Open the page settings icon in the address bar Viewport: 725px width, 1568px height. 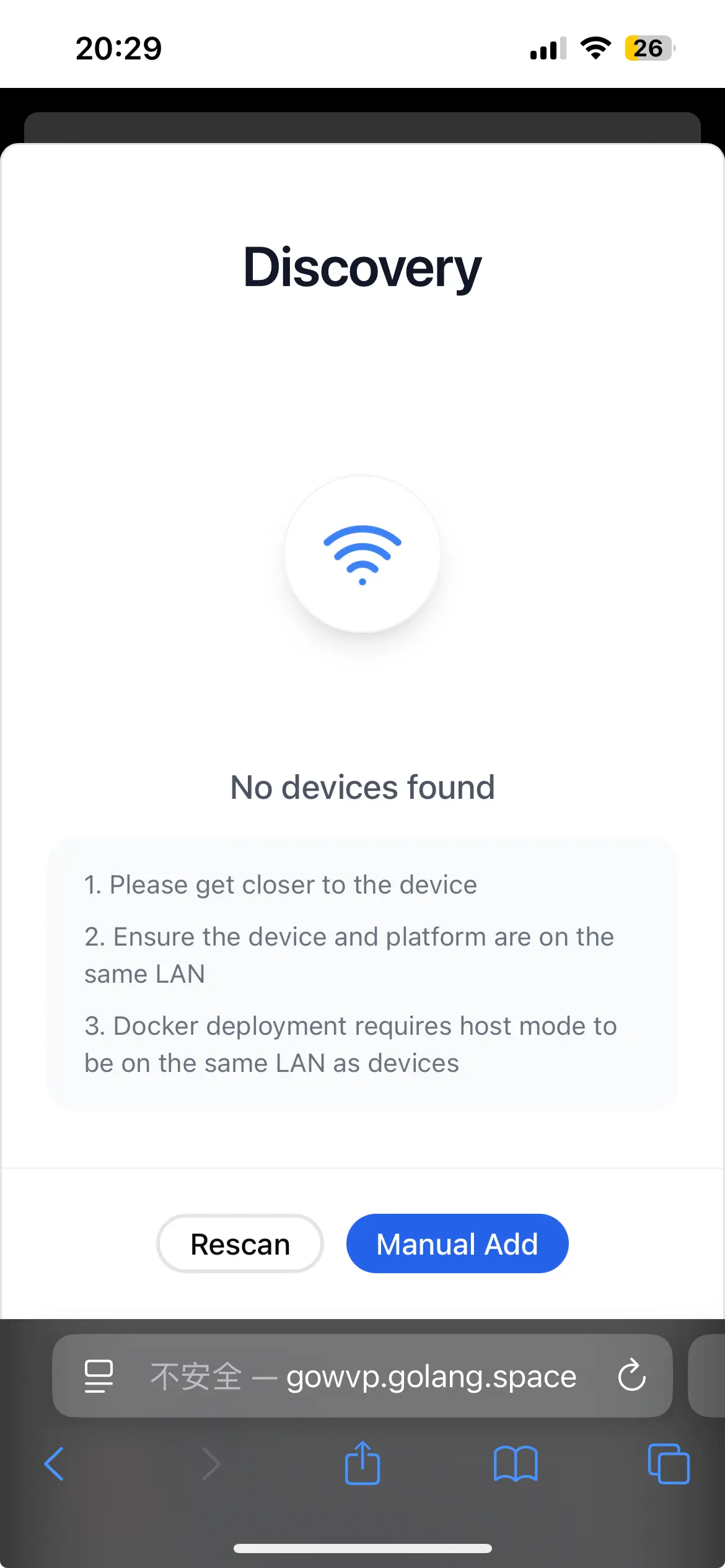tap(99, 1375)
